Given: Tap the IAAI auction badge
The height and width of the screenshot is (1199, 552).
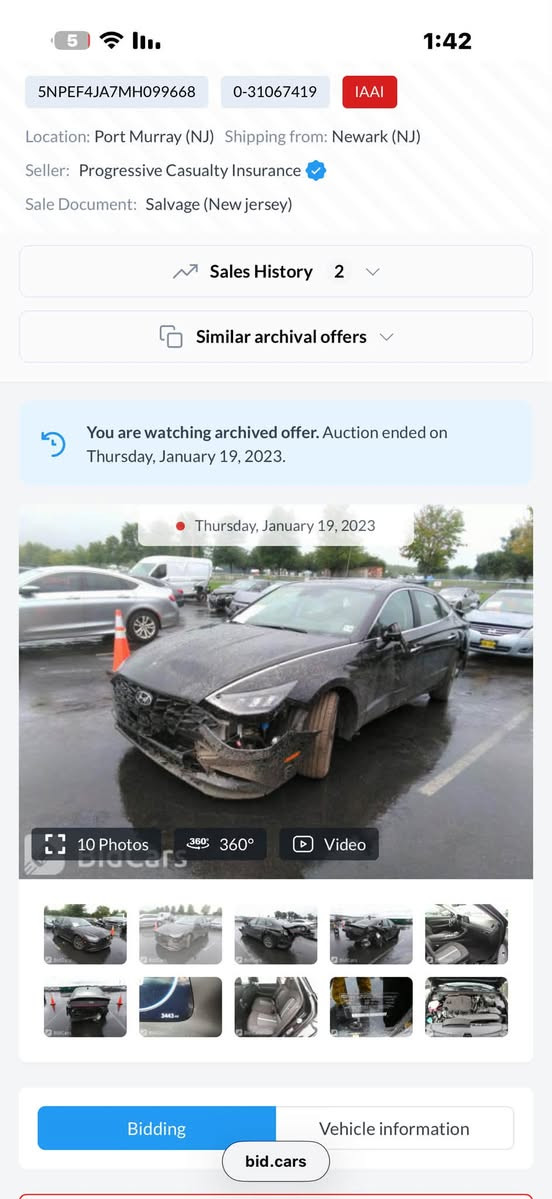Looking at the screenshot, I should 369,92.
